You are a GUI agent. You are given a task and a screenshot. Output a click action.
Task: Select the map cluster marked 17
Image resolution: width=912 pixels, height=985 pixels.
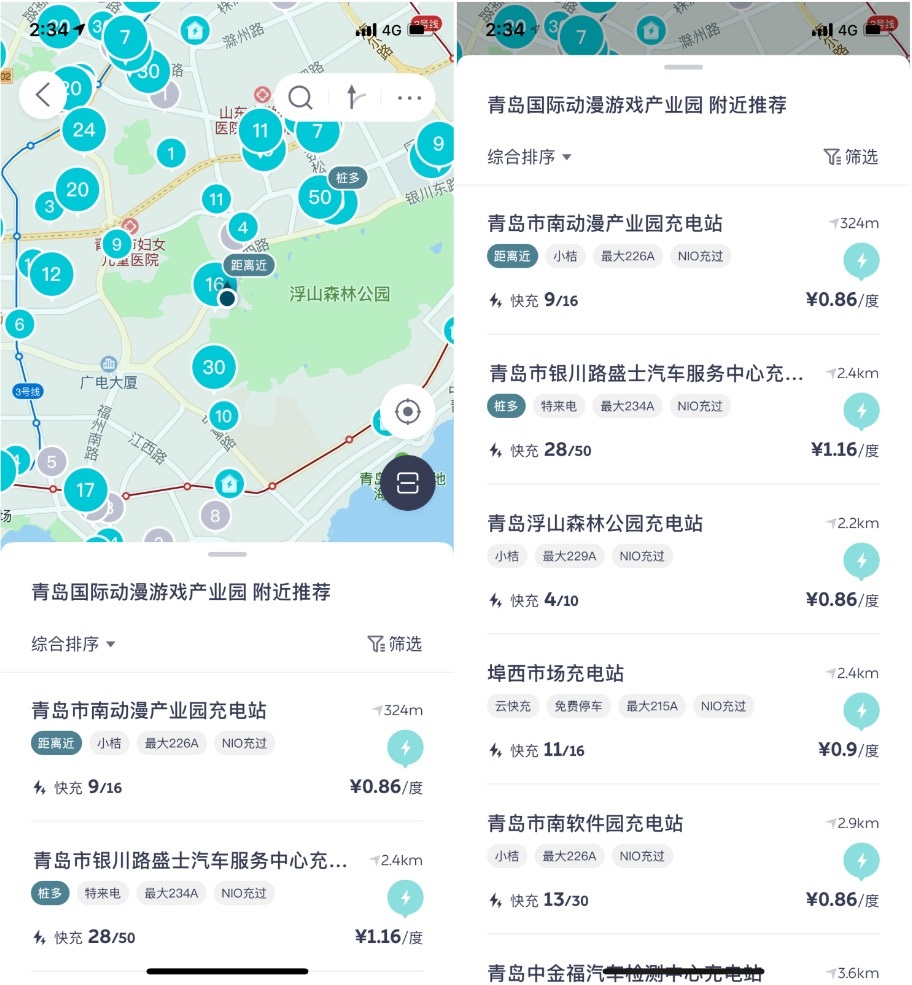(x=85, y=490)
